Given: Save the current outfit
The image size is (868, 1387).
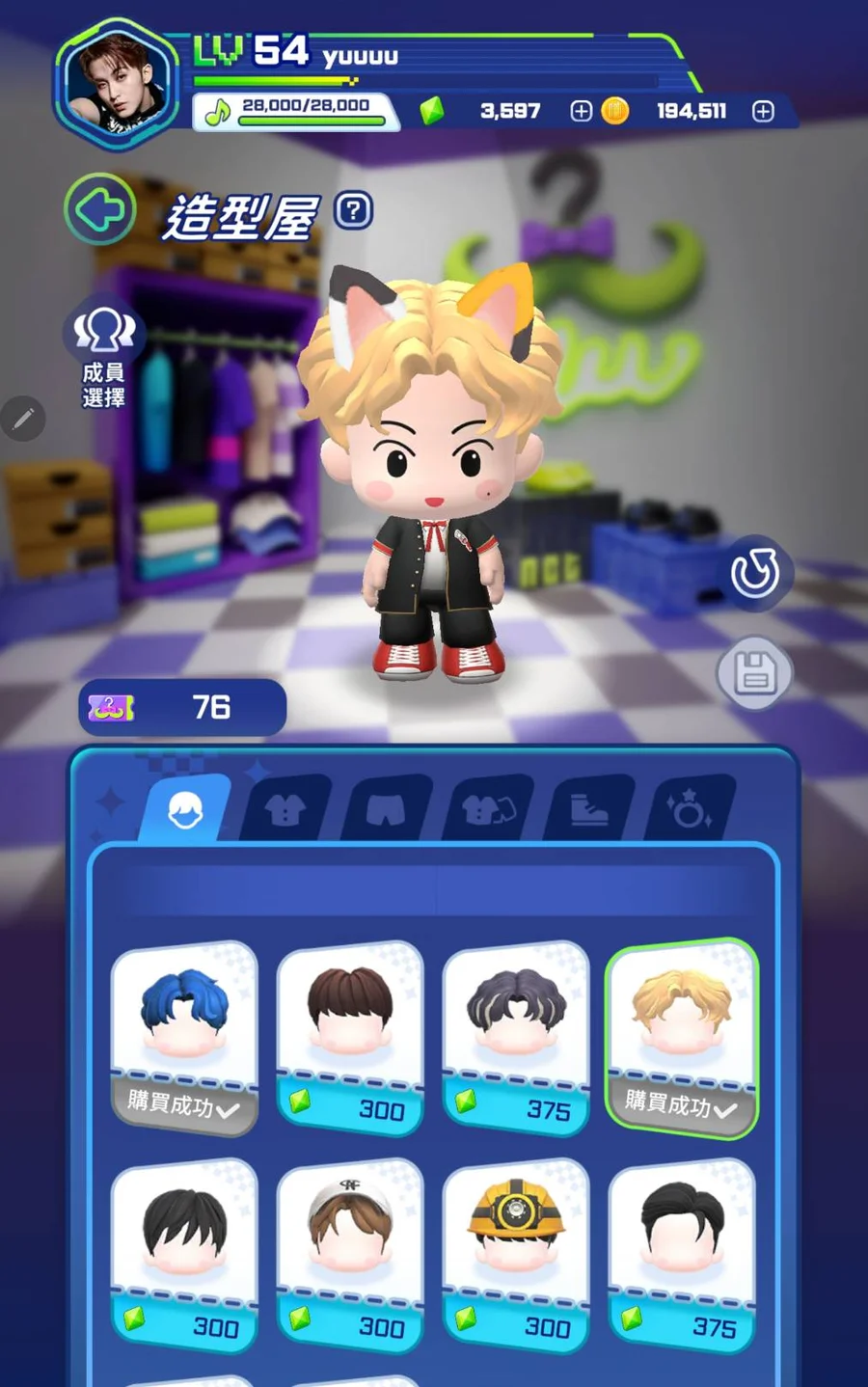Looking at the screenshot, I should pos(755,673).
